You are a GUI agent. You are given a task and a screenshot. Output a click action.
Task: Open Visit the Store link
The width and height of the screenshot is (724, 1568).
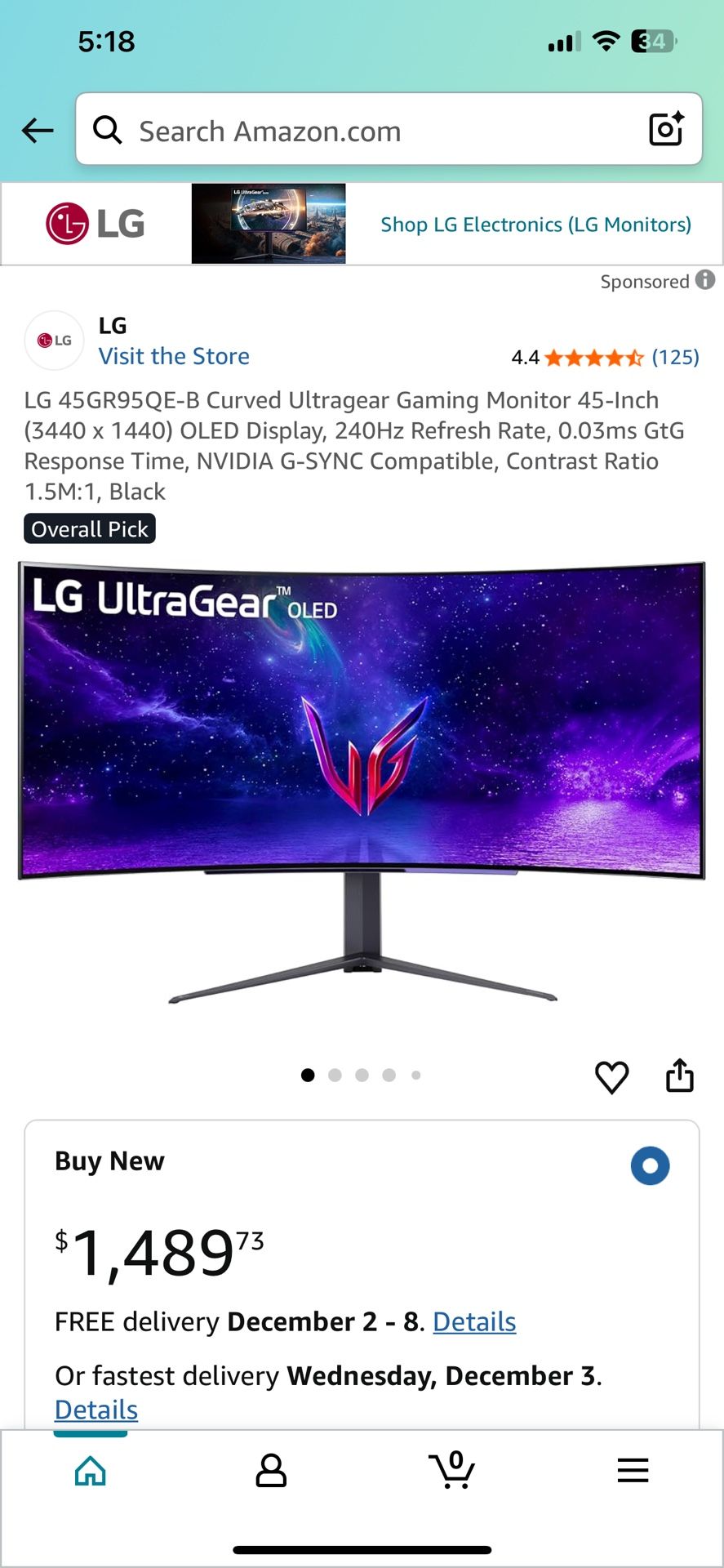click(x=175, y=356)
